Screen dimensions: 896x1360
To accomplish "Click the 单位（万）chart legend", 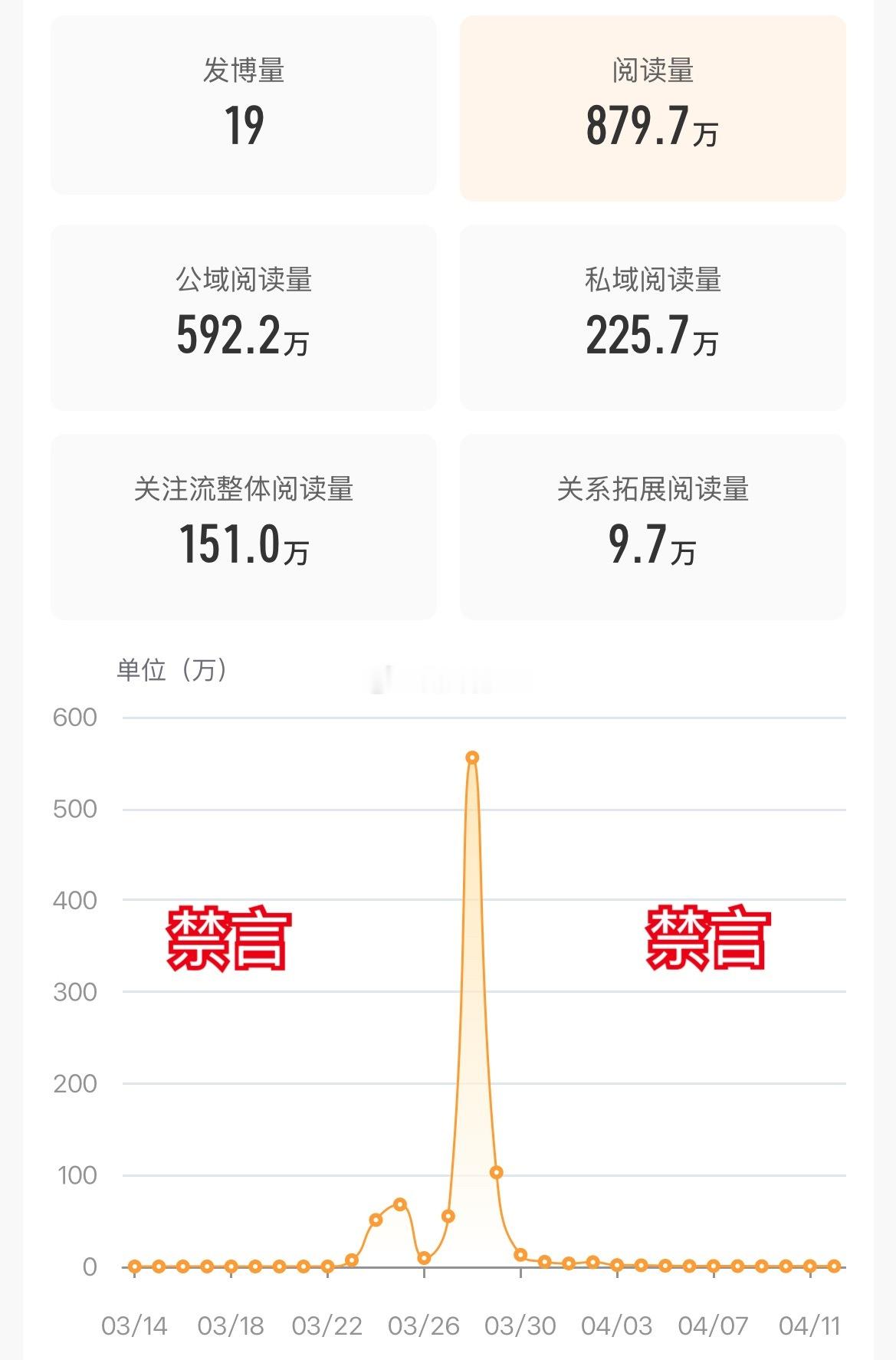I will (x=170, y=669).
